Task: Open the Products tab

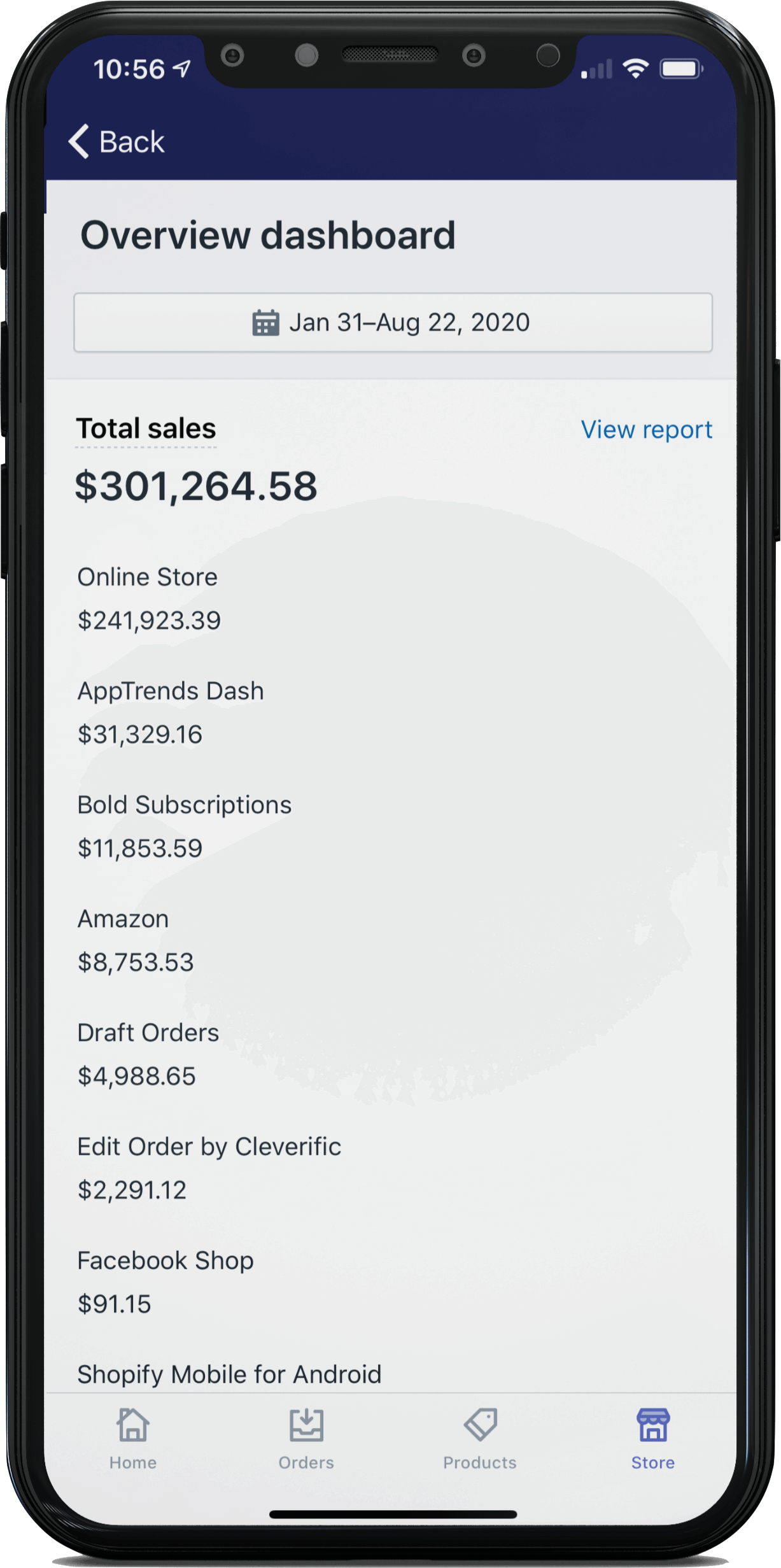Action: (480, 1438)
